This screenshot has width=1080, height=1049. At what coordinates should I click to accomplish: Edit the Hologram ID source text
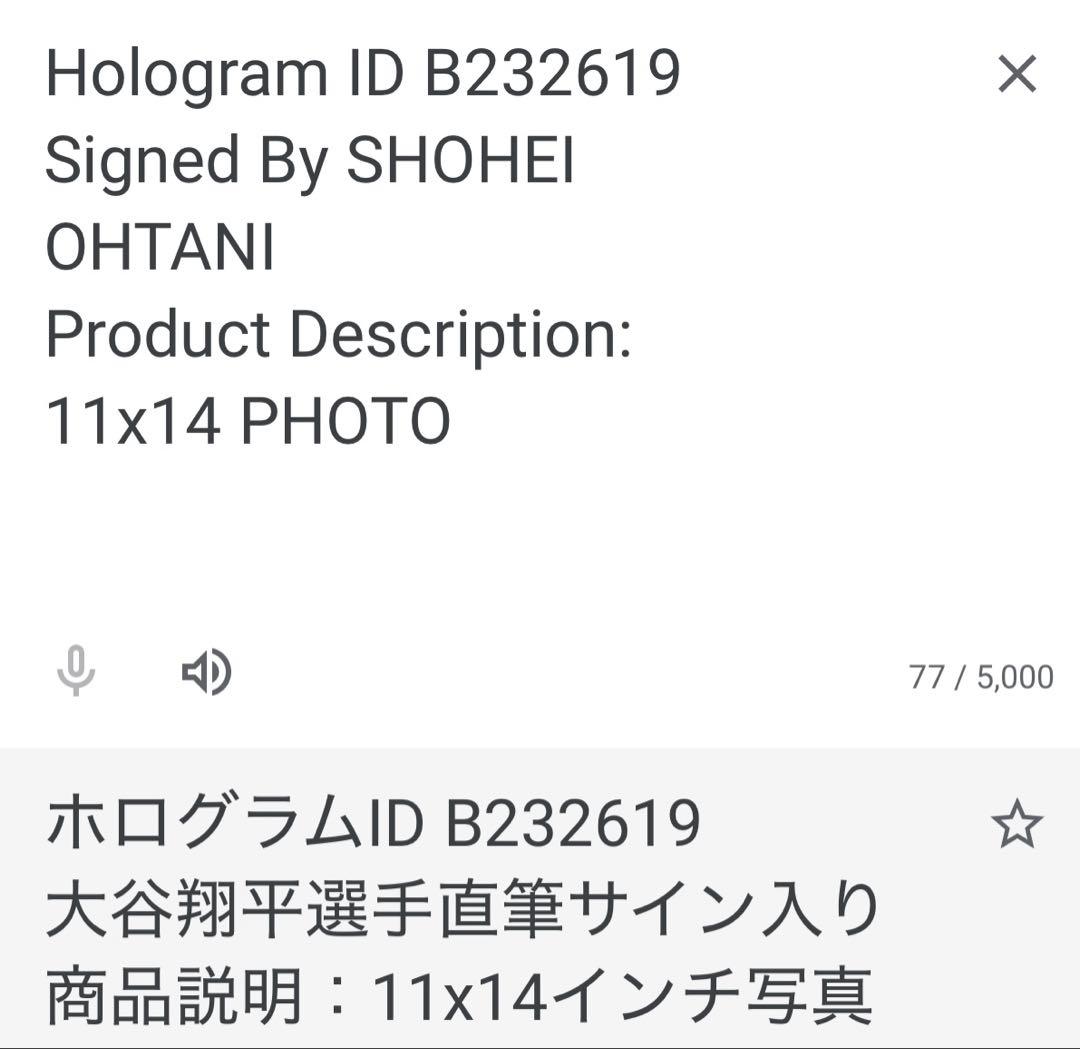(362, 74)
